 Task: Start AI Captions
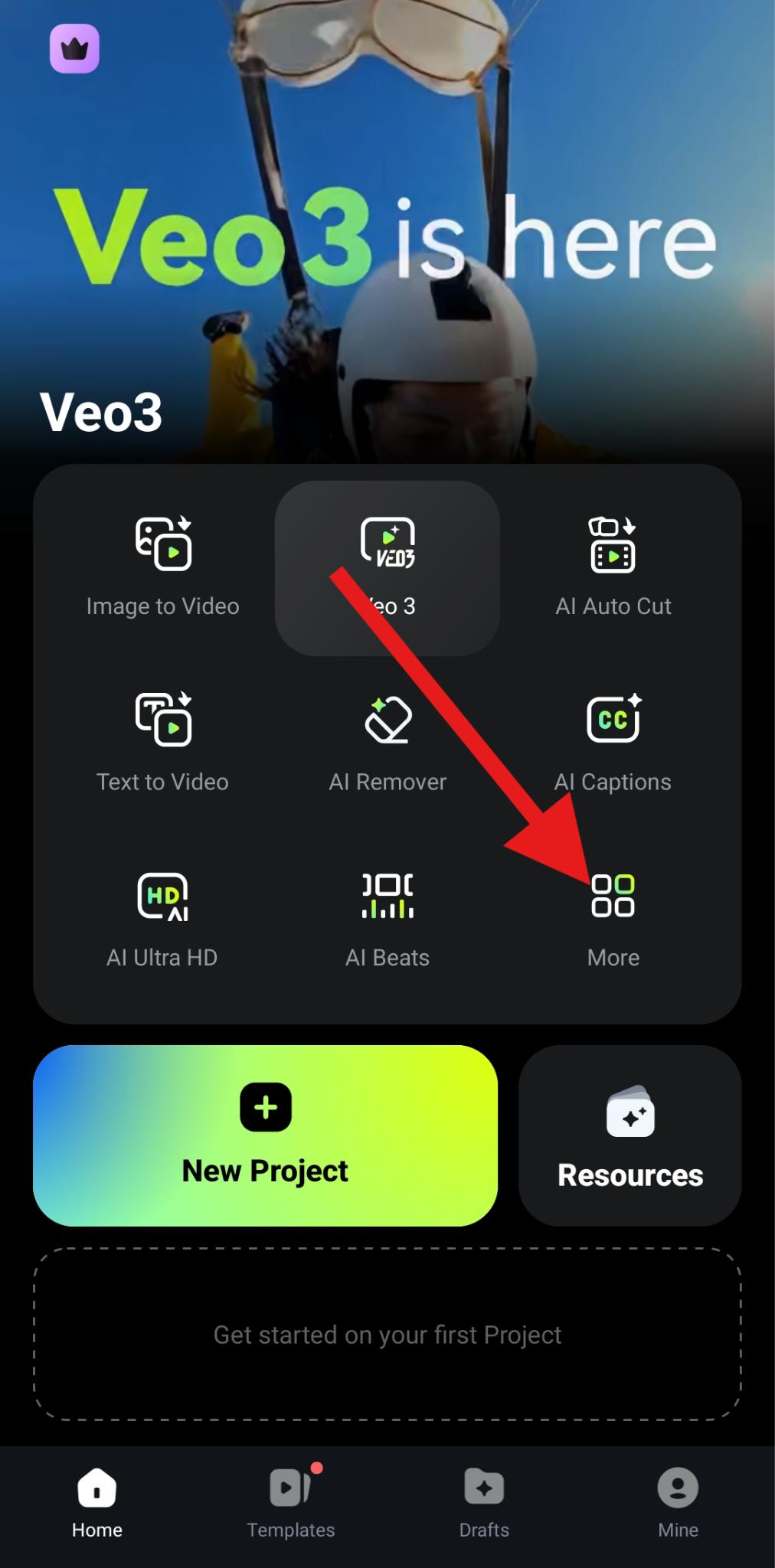[x=613, y=741]
